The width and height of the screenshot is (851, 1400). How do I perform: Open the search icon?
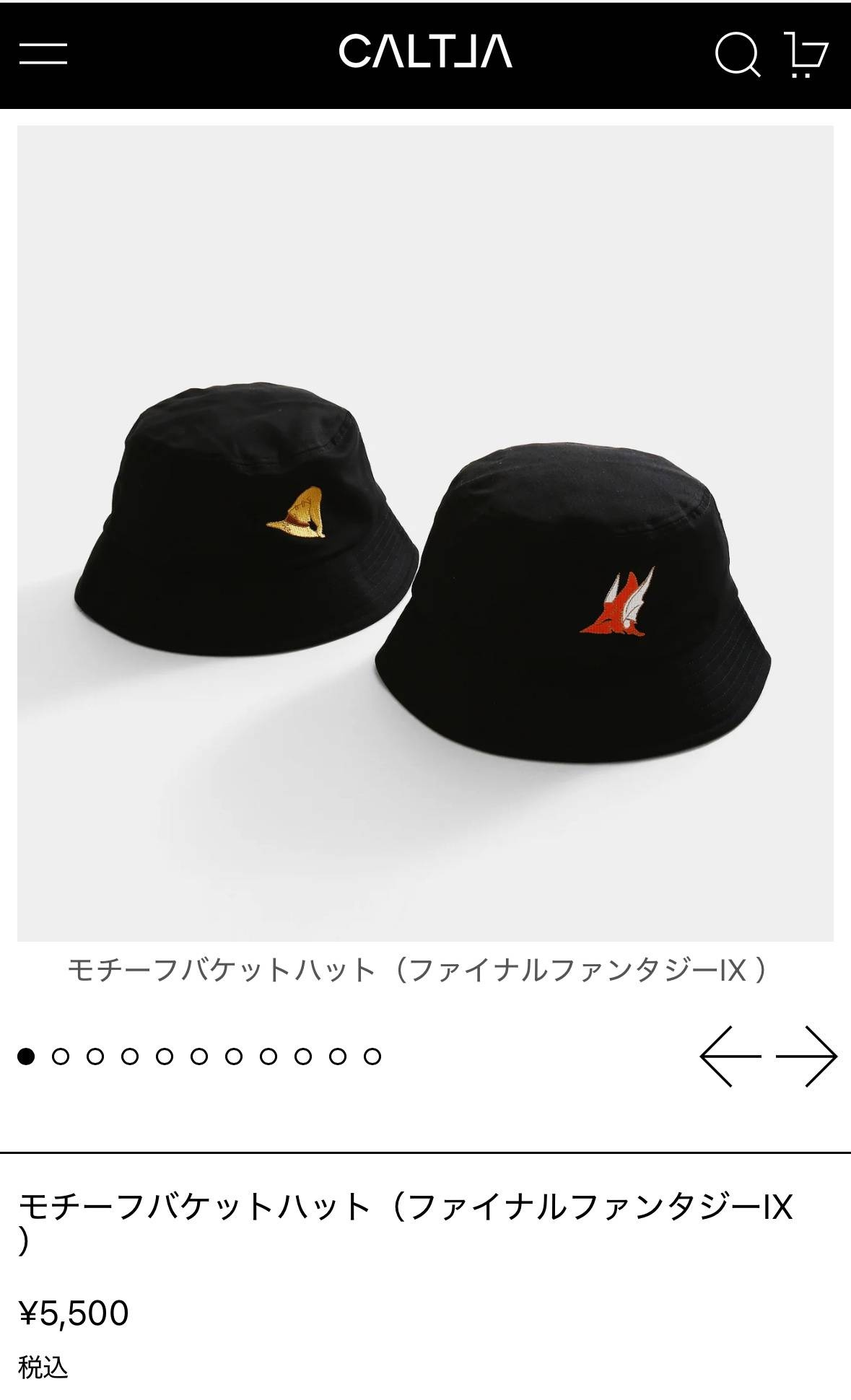point(738,53)
